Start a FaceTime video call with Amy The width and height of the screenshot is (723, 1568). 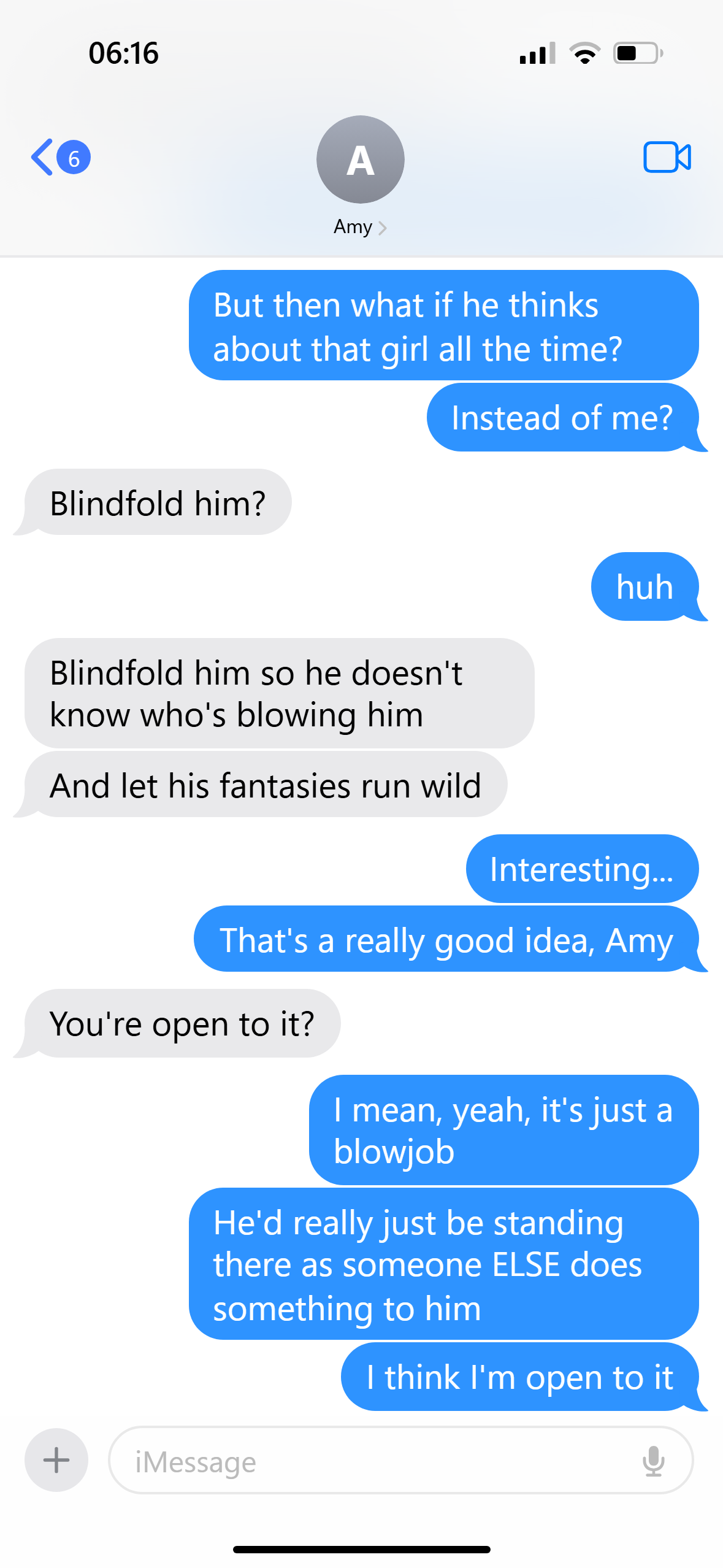click(x=667, y=157)
